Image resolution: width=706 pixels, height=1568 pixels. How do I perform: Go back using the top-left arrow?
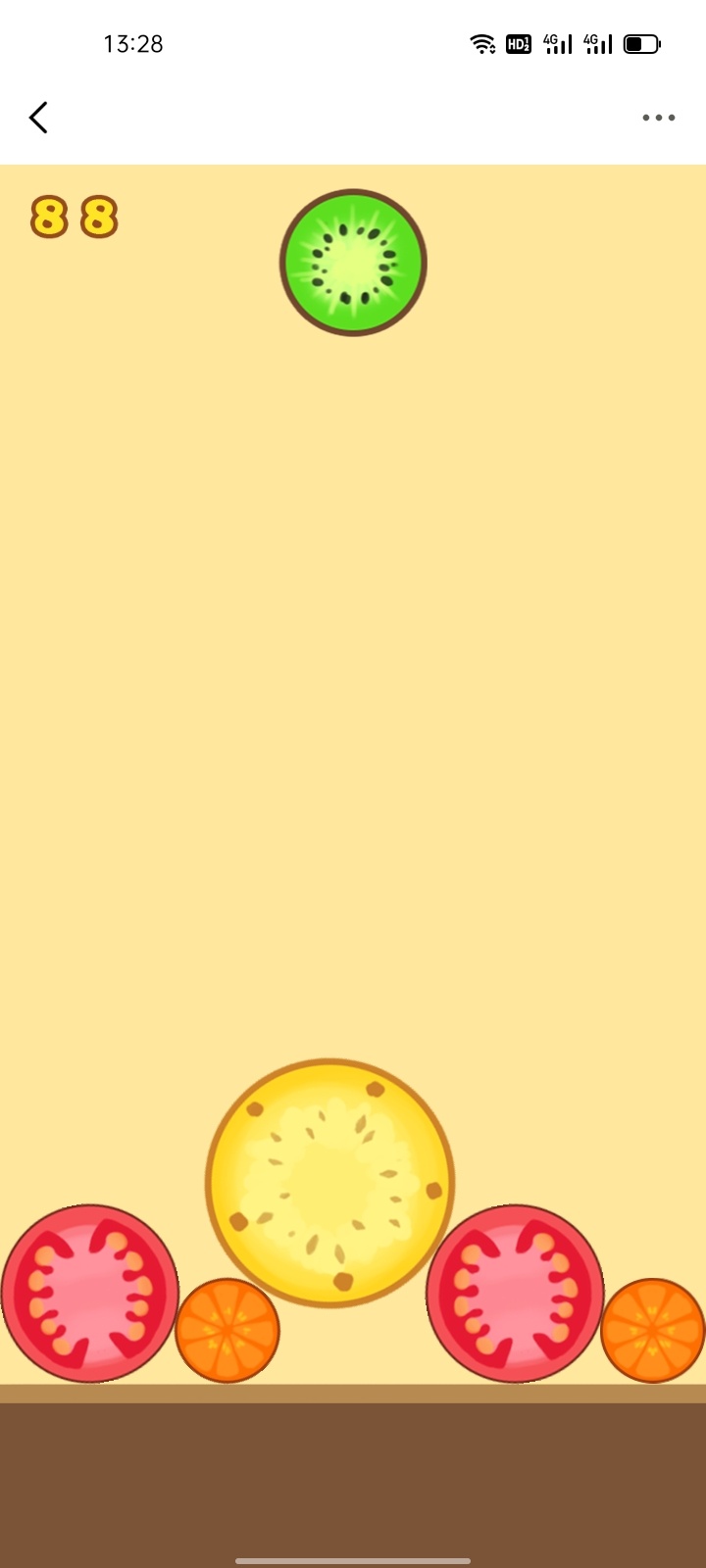38,118
